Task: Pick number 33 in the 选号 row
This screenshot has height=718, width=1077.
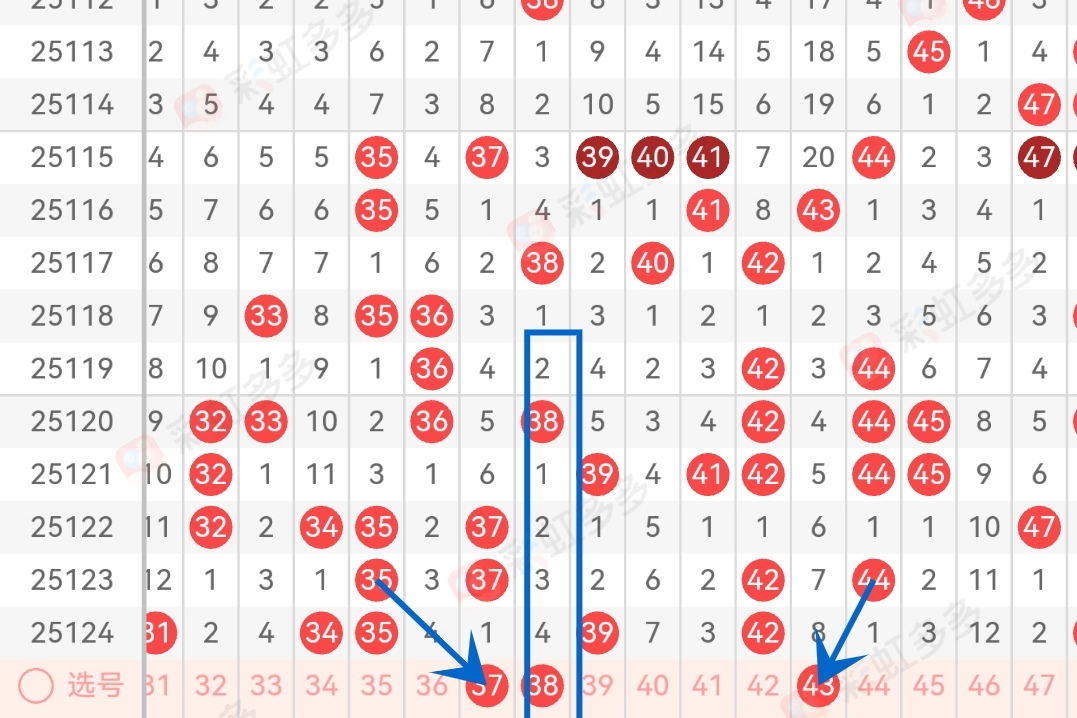Action: click(266, 686)
